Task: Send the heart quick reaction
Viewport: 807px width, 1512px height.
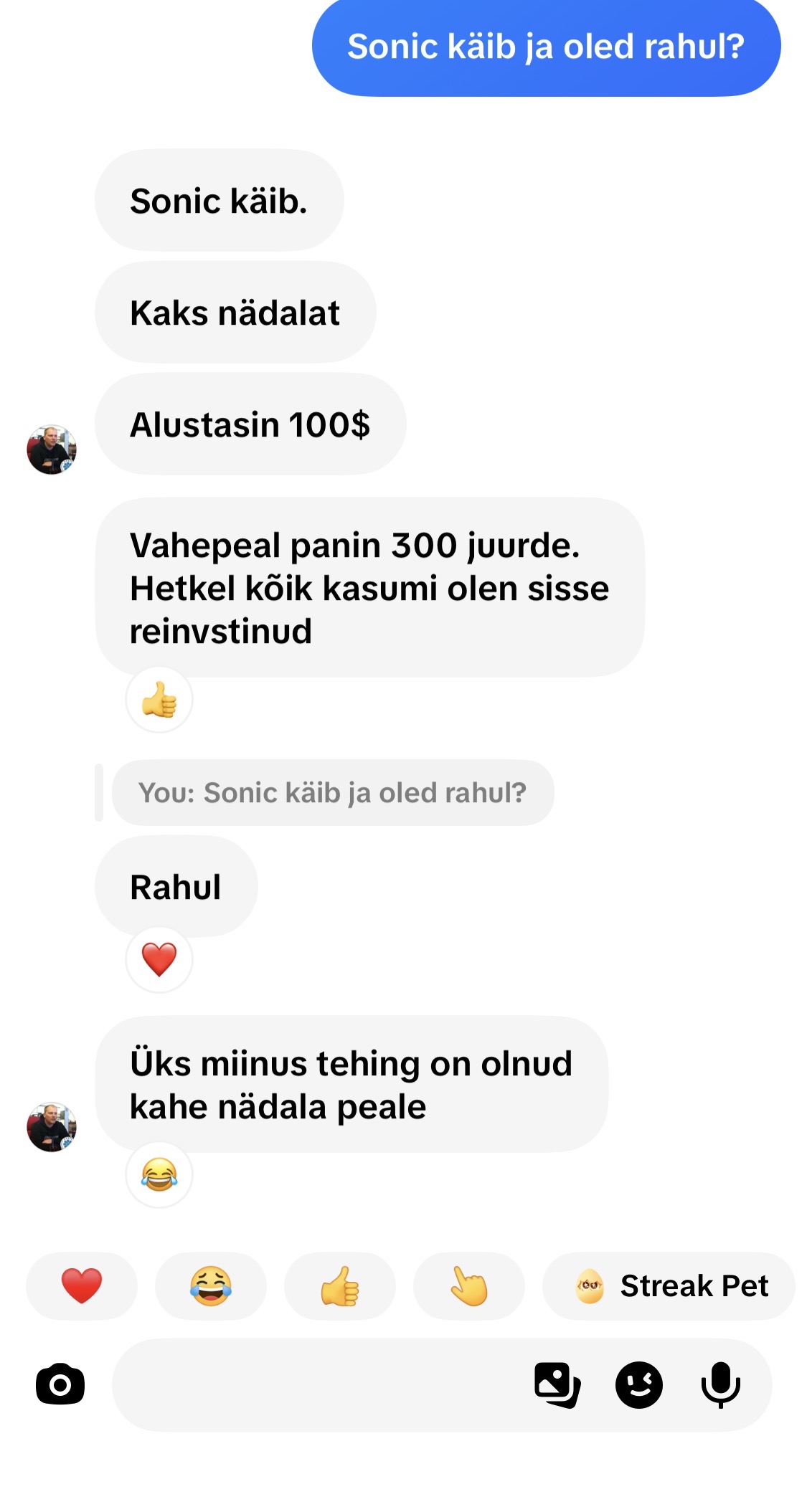Action: tap(82, 1285)
